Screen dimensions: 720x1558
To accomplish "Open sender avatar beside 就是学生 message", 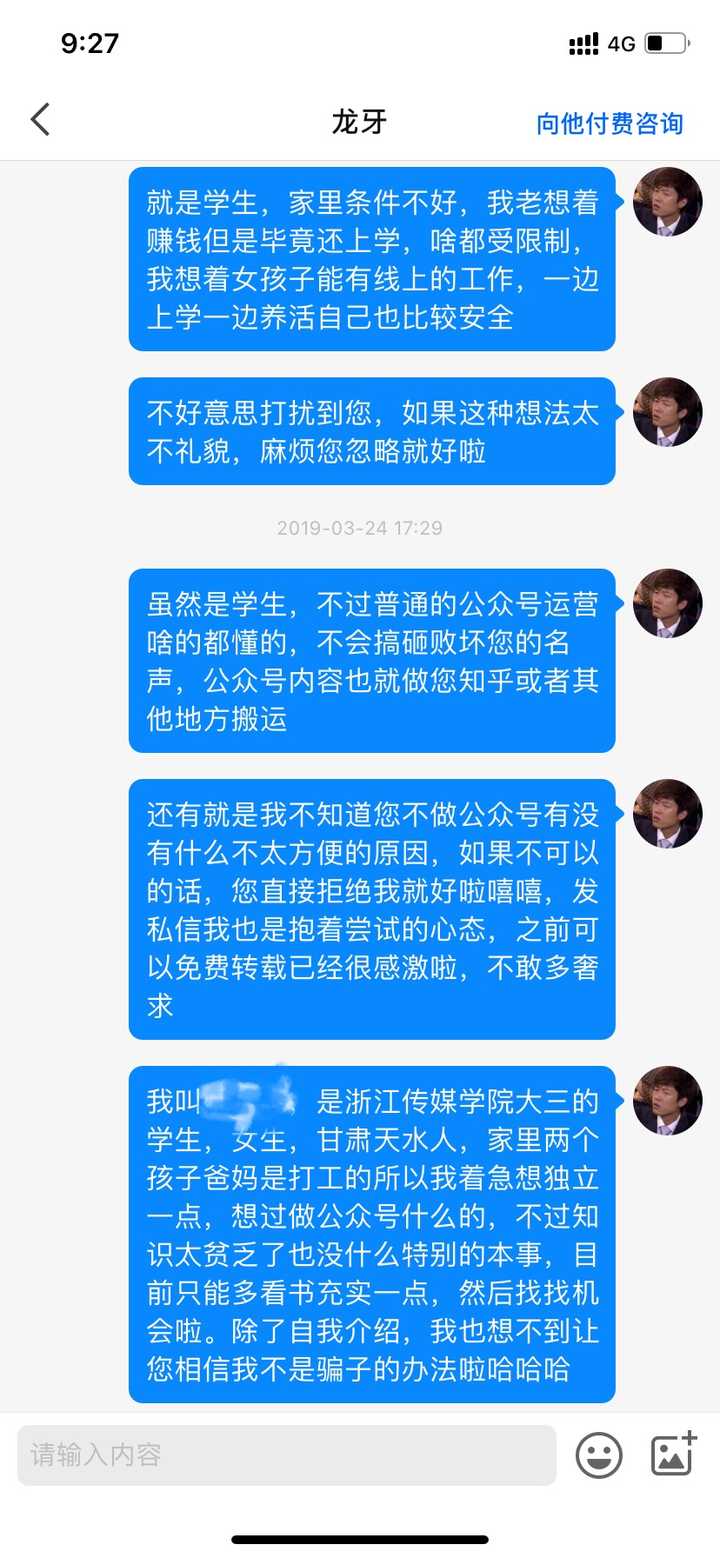I will click(x=667, y=201).
